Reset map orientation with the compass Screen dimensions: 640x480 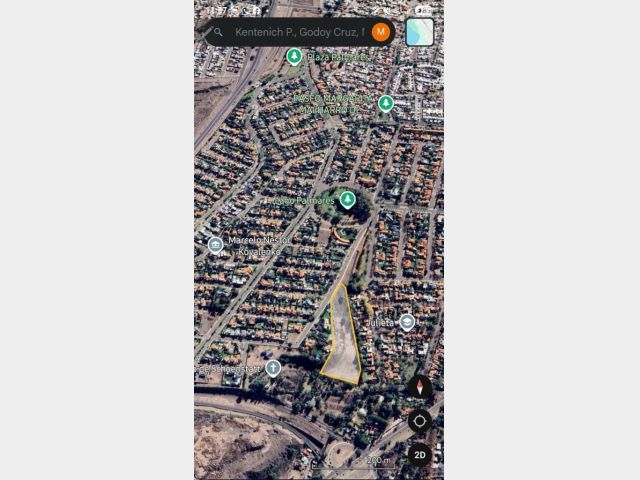coord(420,388)
